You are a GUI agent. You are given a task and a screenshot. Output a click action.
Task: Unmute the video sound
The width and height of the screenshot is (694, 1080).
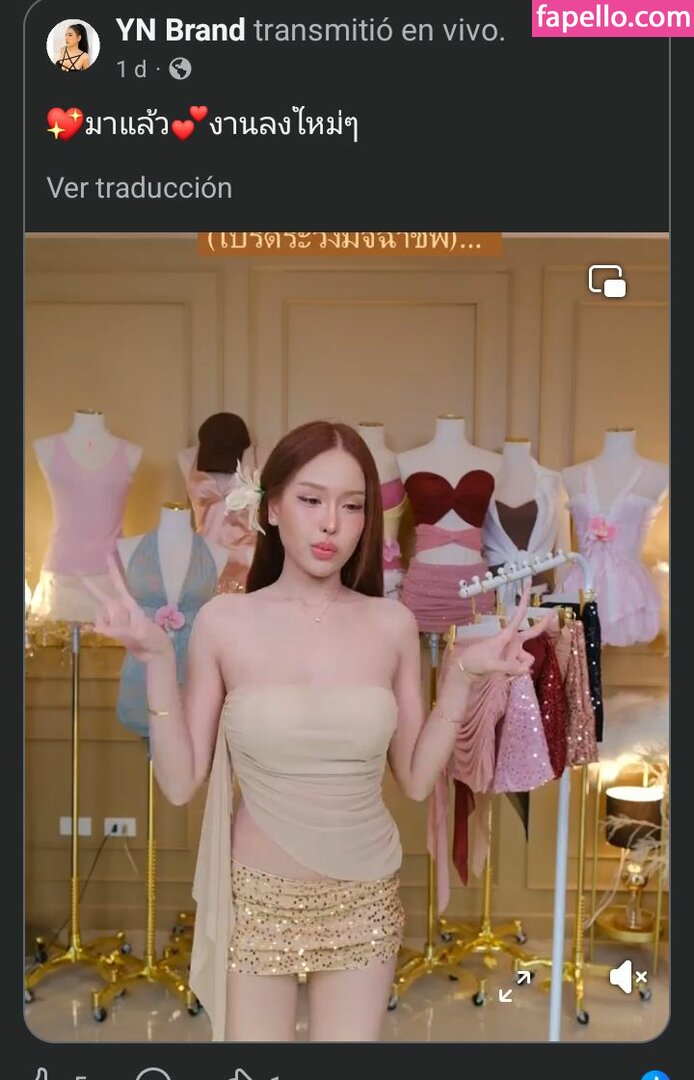pyautogui.click(x=628, y=976)
